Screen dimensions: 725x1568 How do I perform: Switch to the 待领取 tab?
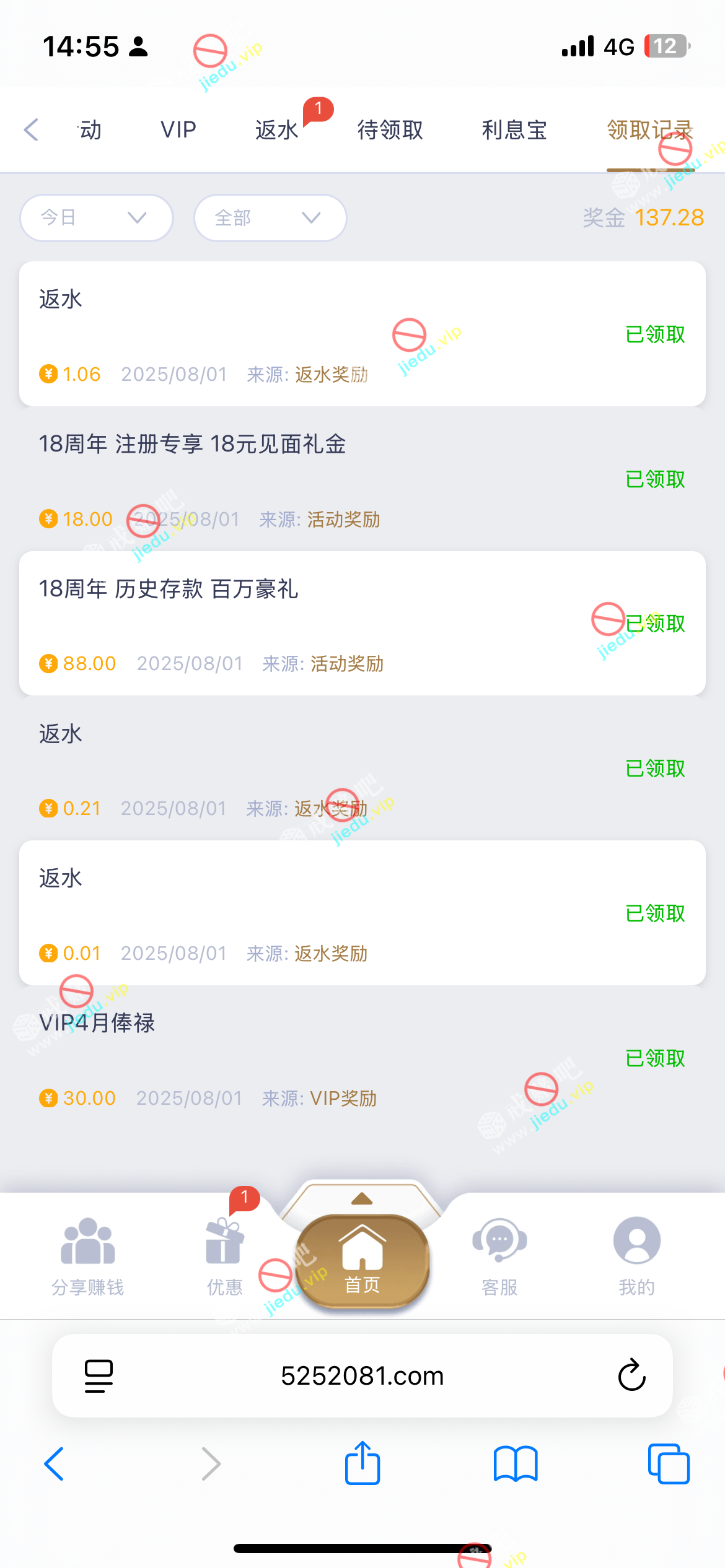[x=390, y=130]
